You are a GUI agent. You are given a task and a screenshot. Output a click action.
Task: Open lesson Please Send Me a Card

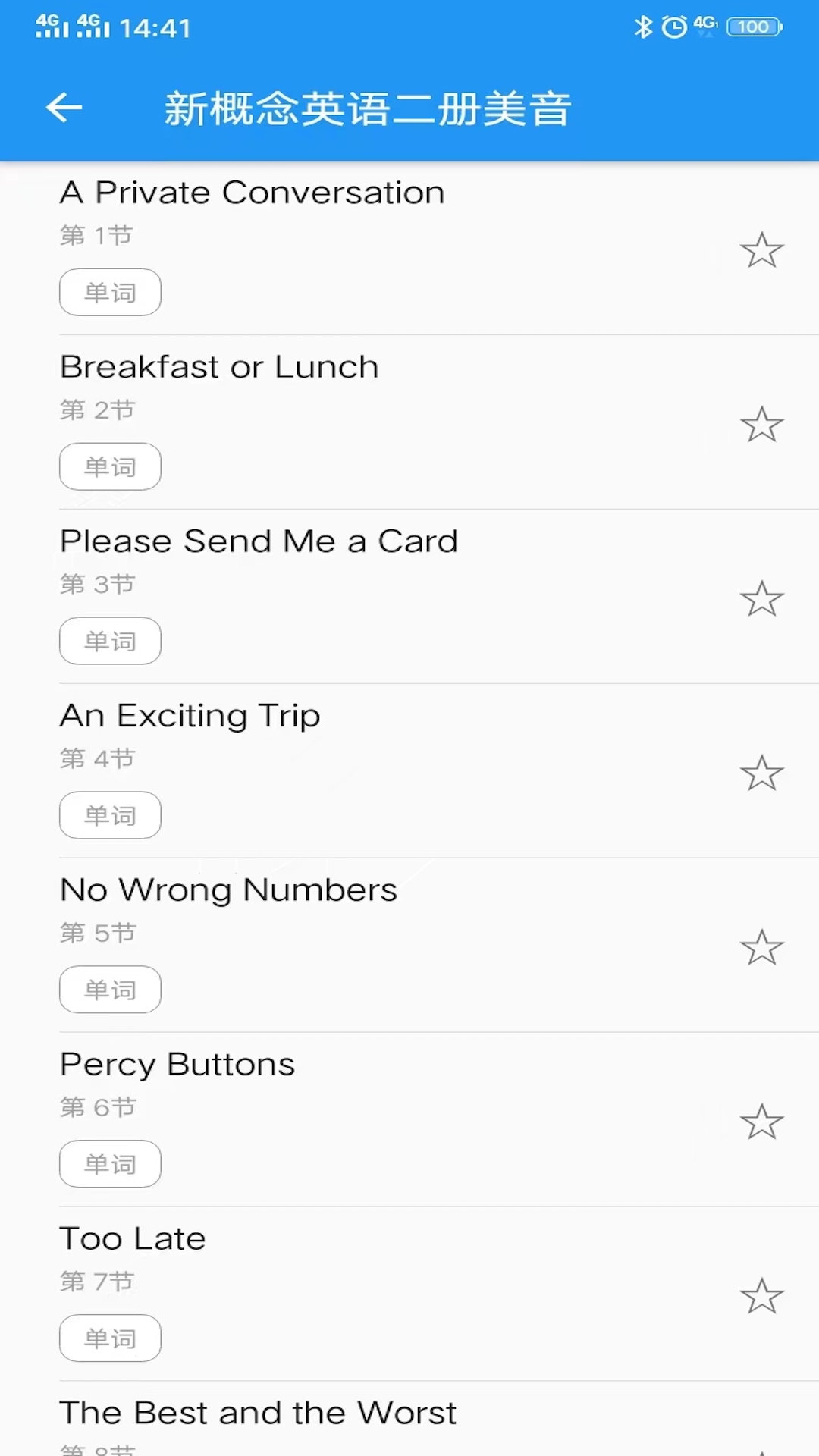(259, 542)
